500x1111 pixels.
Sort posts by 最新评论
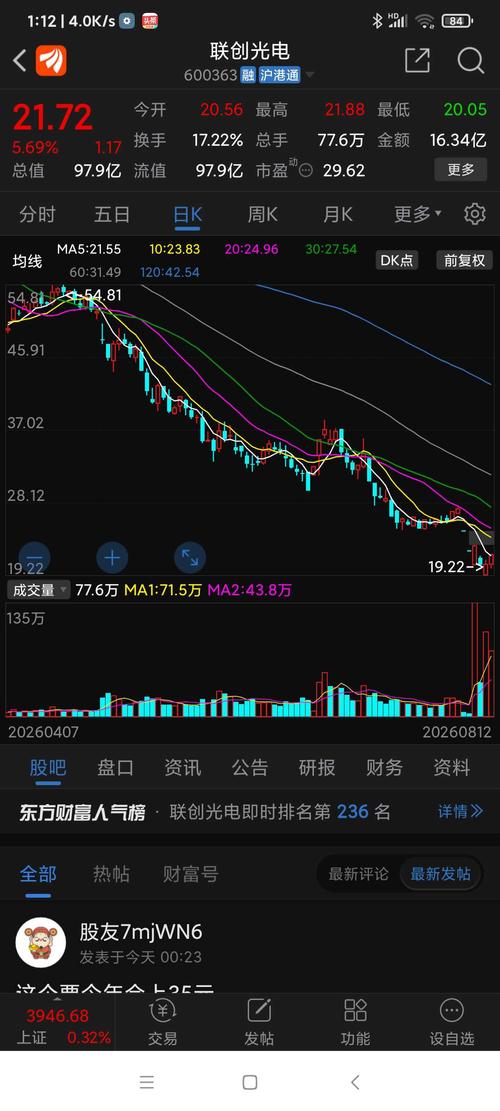pyautogui.click(x=358, y=874)
